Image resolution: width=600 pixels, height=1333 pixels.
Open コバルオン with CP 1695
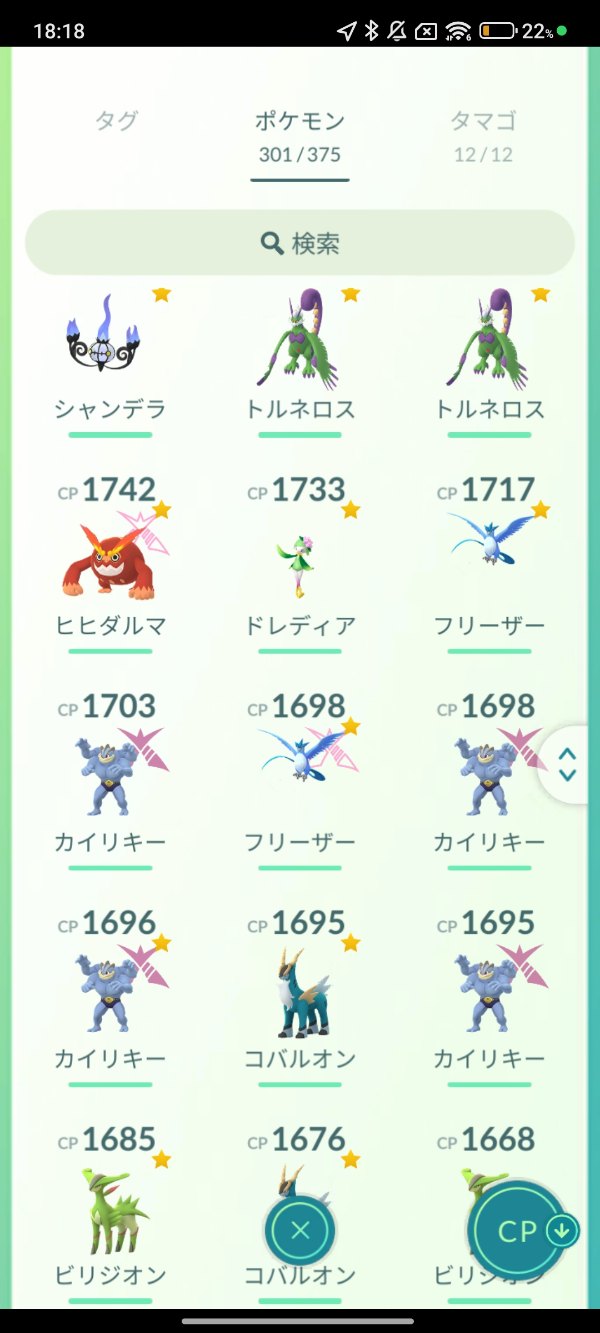point(300,995)
